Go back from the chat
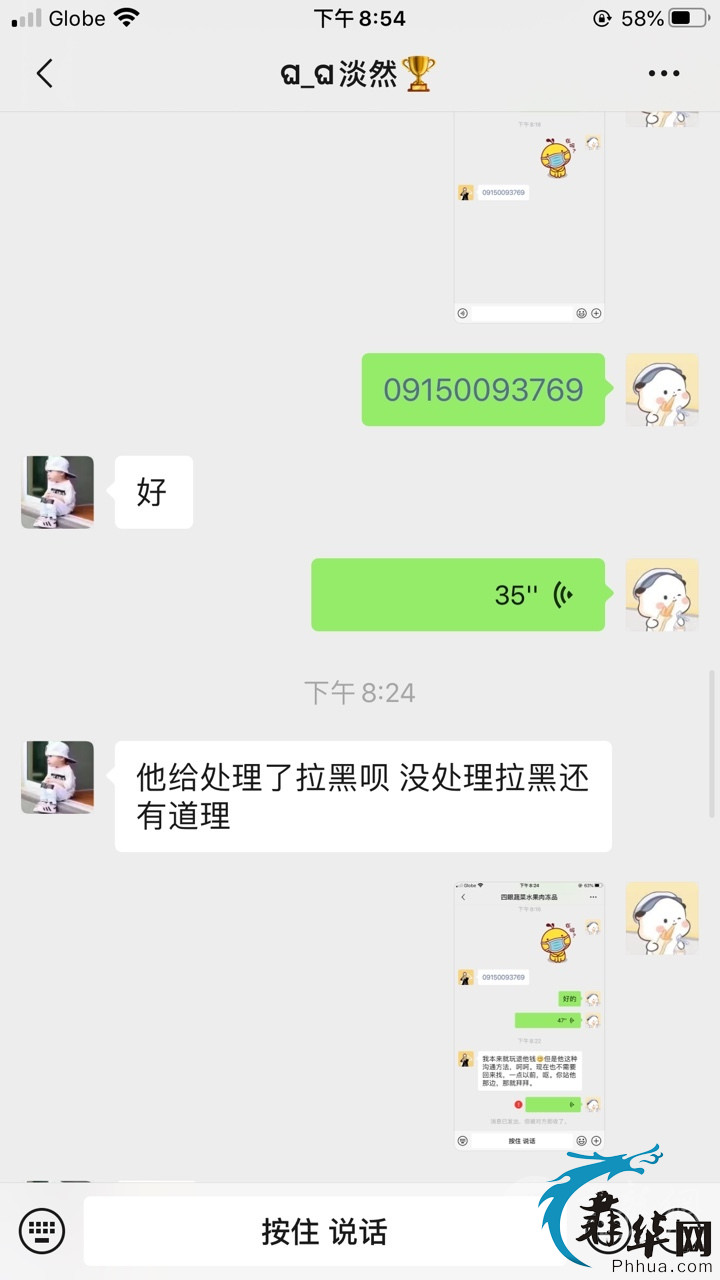The image size is (720, 1280). coord(44,73)
